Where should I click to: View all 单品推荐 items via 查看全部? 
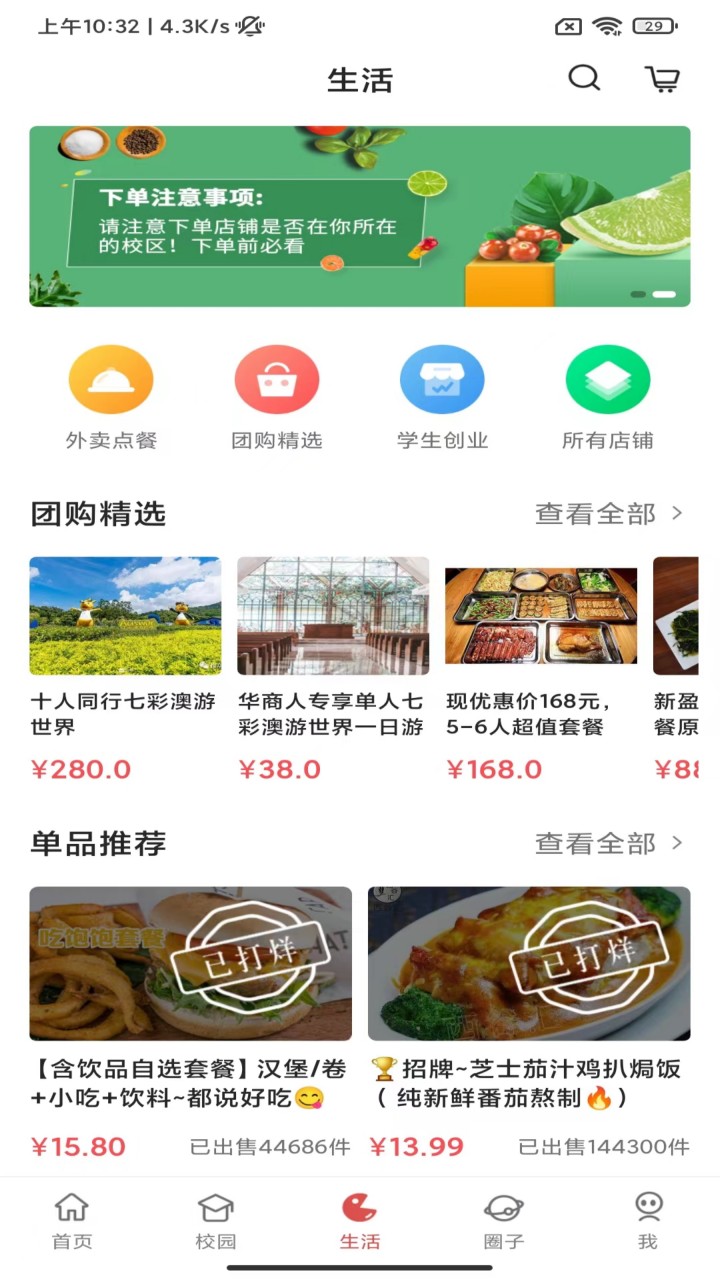608,843
